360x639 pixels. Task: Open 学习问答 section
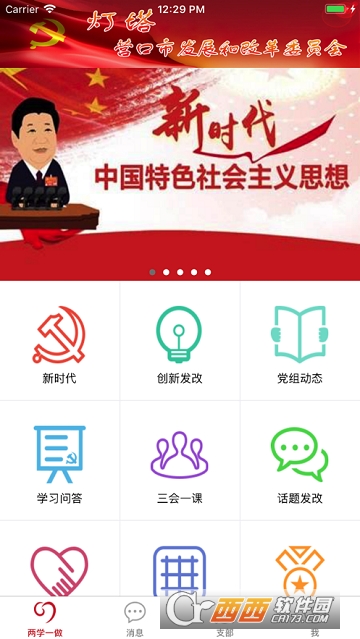60,461
